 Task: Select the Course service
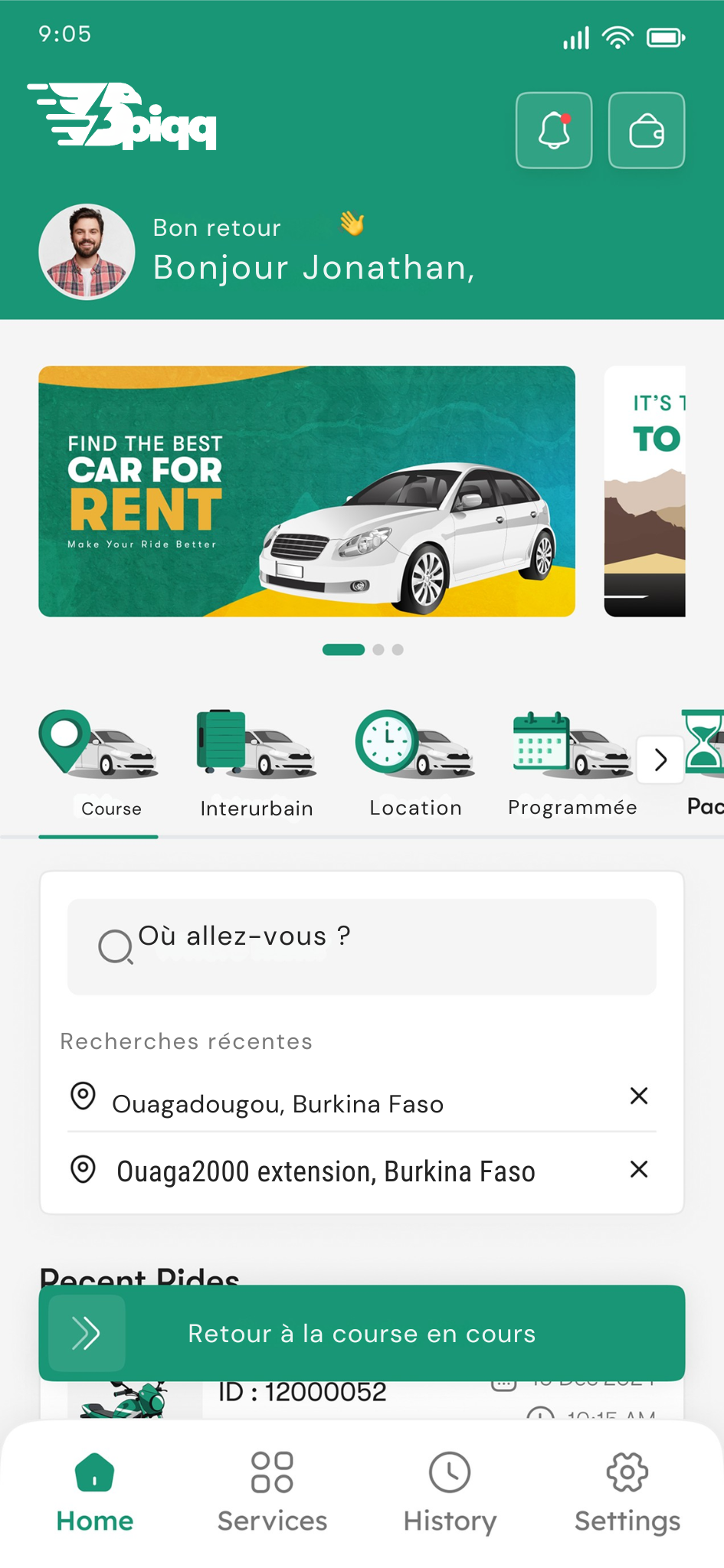coord(99,764)
